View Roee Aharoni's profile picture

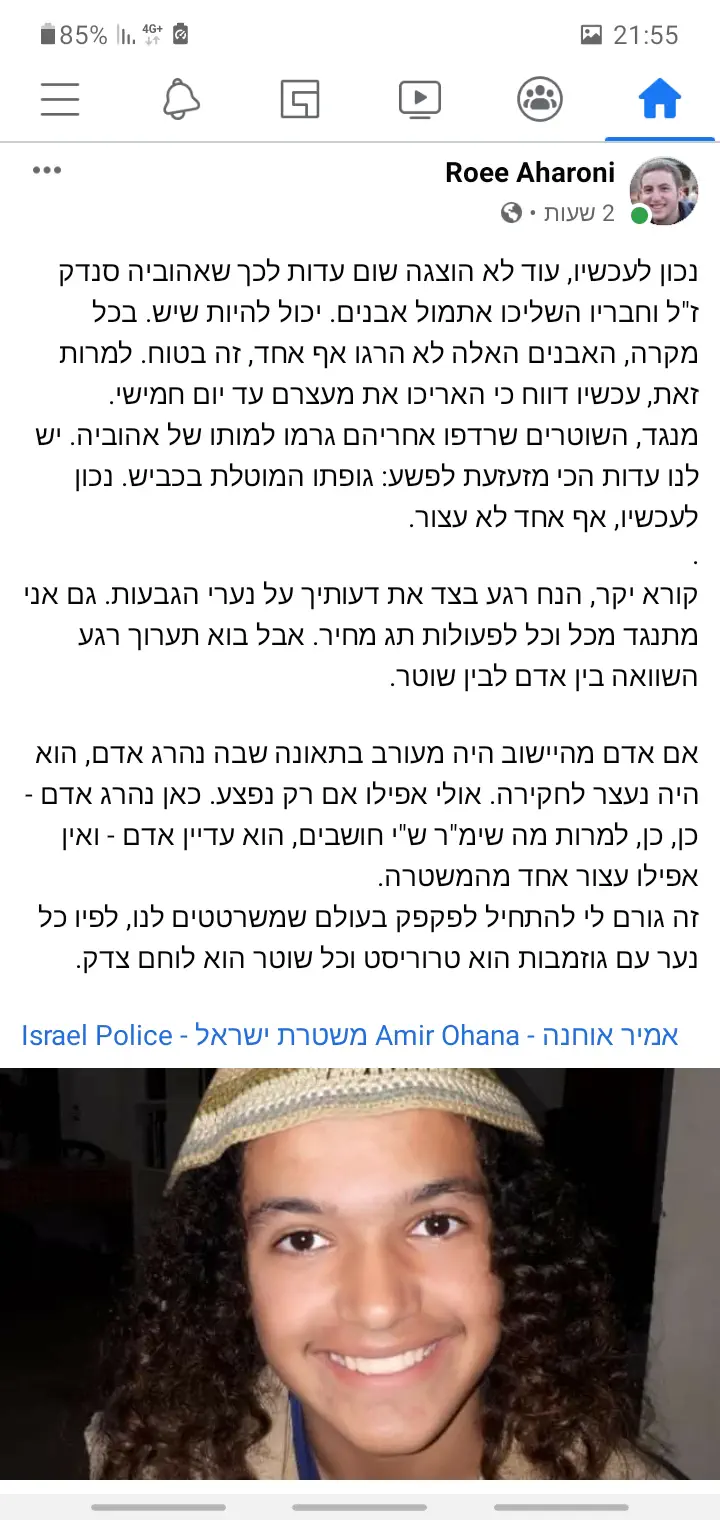click(x=663, y=191)
